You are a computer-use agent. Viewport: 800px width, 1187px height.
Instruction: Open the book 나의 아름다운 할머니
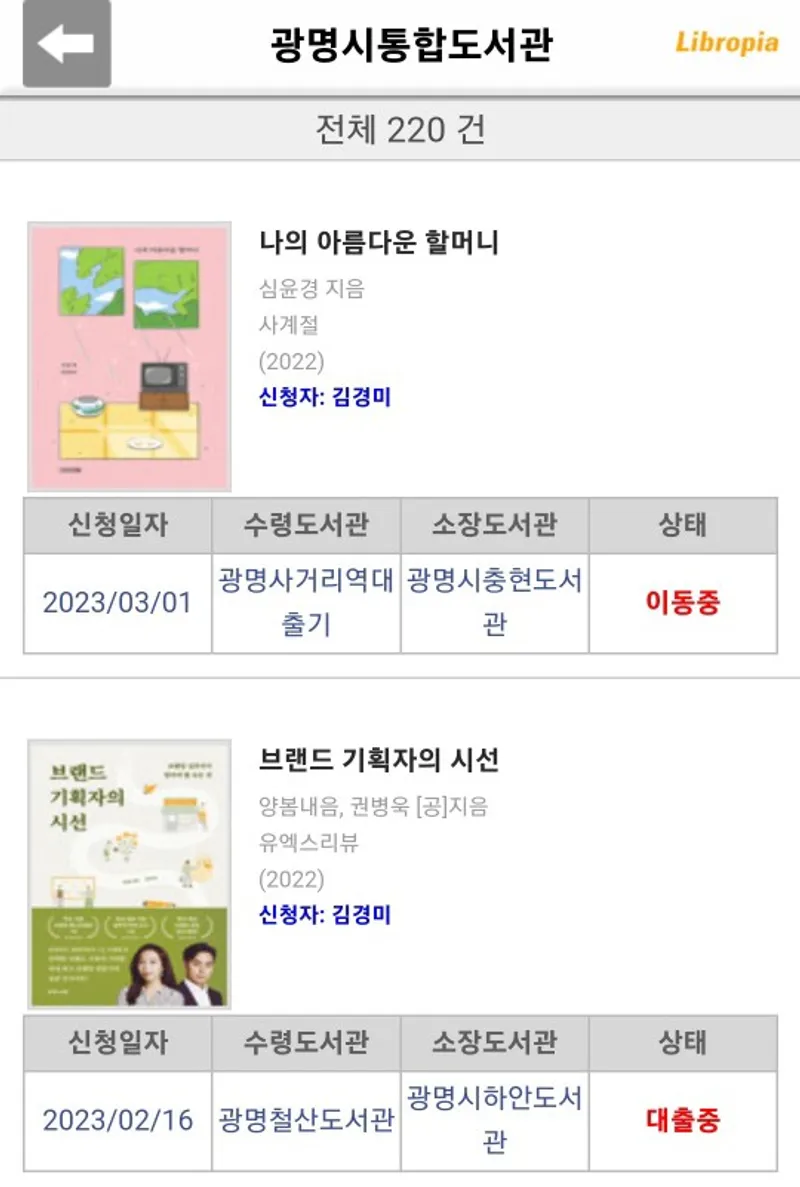[378, 242]
